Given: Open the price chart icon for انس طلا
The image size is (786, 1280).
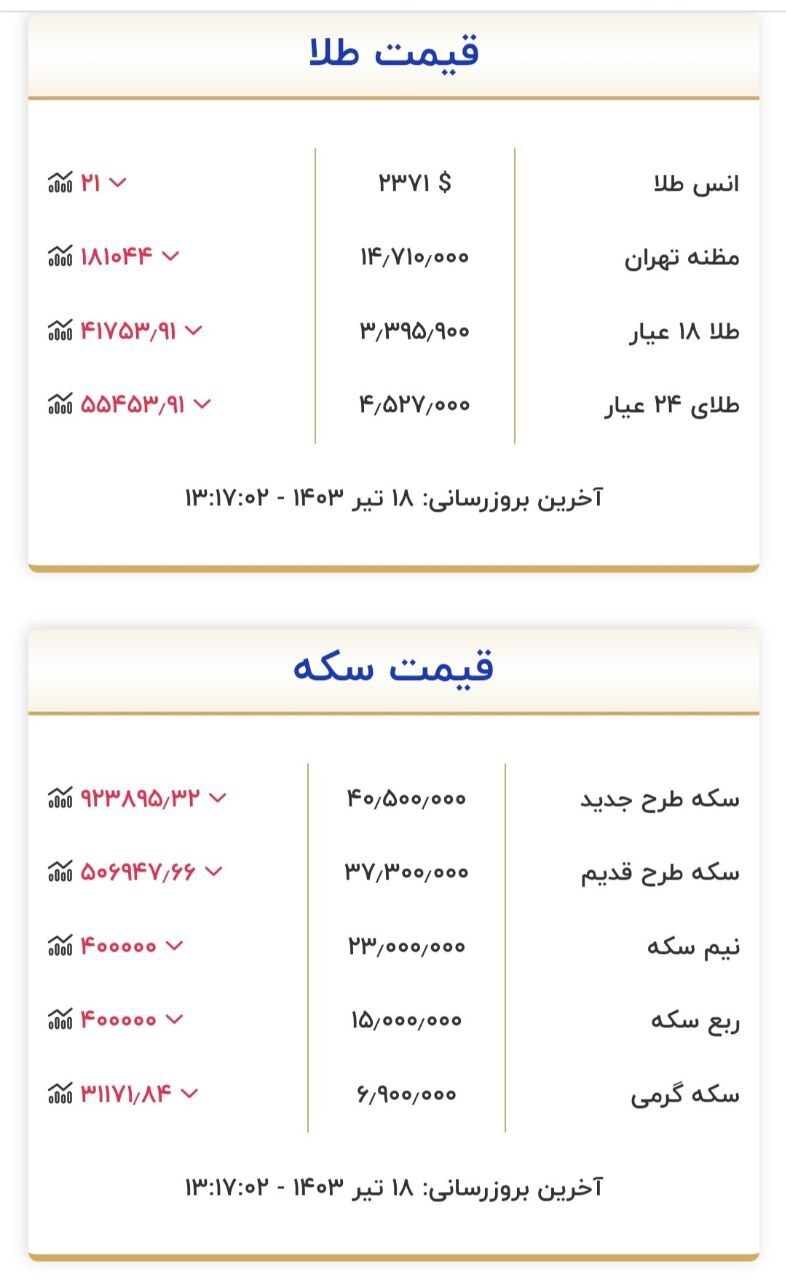Looking at the screenshot, I should click(x=57, y=183).
